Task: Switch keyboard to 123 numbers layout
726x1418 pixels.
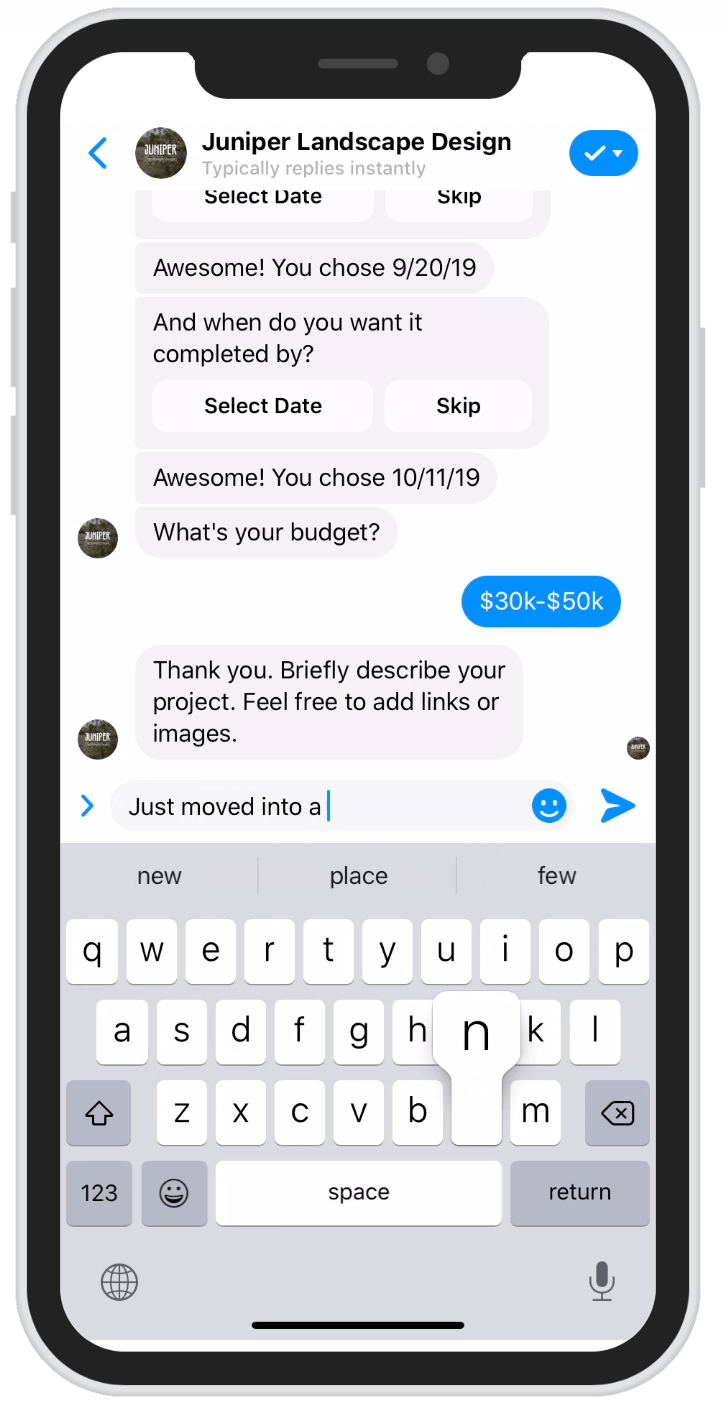Action: click(99, 1192)
